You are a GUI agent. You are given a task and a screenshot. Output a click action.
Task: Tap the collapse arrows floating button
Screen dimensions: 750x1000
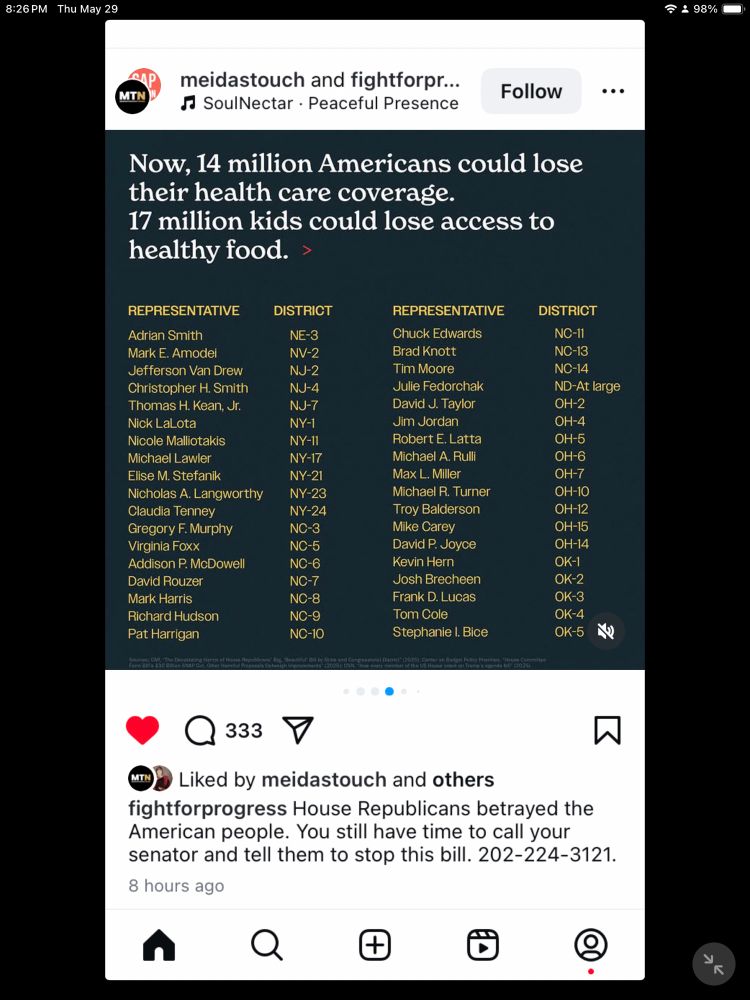tap(714, 964)
